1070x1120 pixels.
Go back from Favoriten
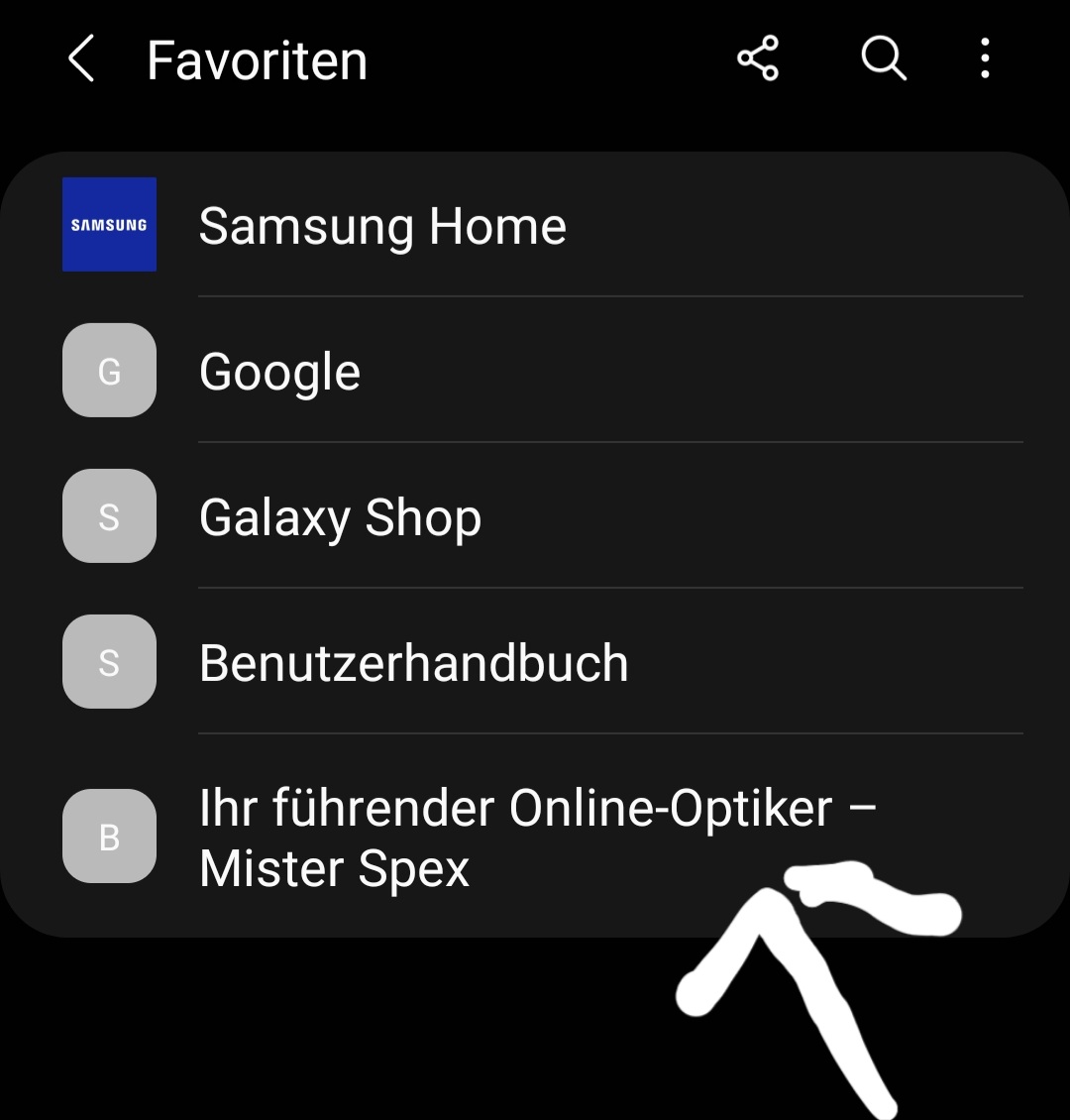[81, 59]
